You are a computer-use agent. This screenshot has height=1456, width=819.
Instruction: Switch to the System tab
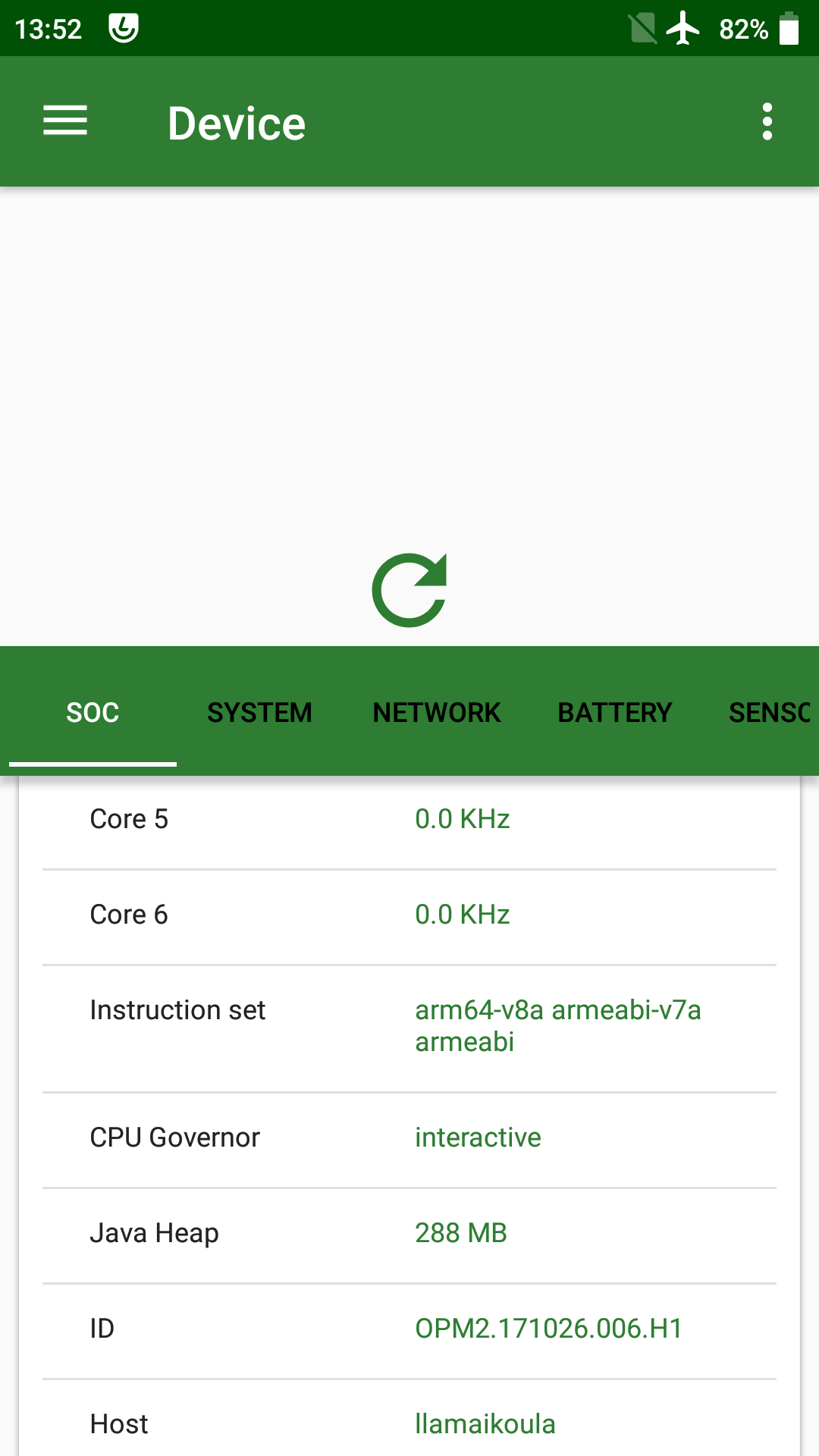pos(259,712)
